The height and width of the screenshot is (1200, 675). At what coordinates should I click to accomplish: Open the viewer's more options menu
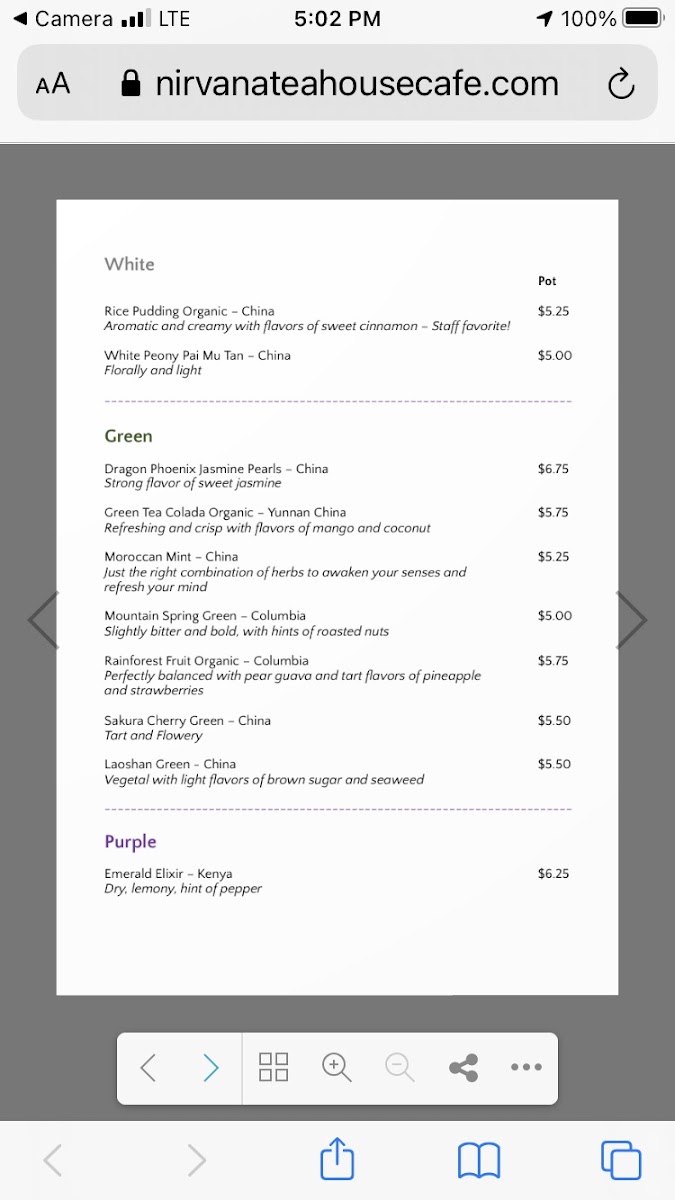[x=526, y=1067]
